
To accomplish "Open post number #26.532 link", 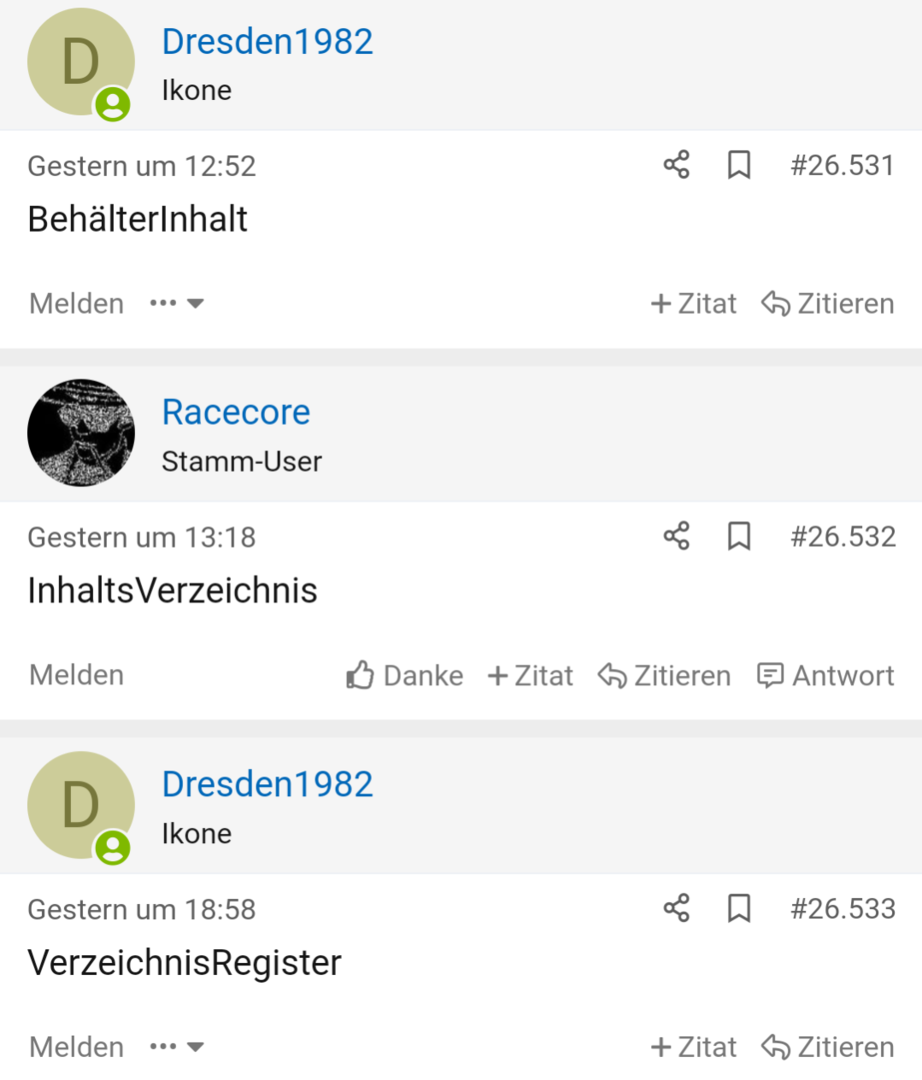I will (x=842, y=537).
